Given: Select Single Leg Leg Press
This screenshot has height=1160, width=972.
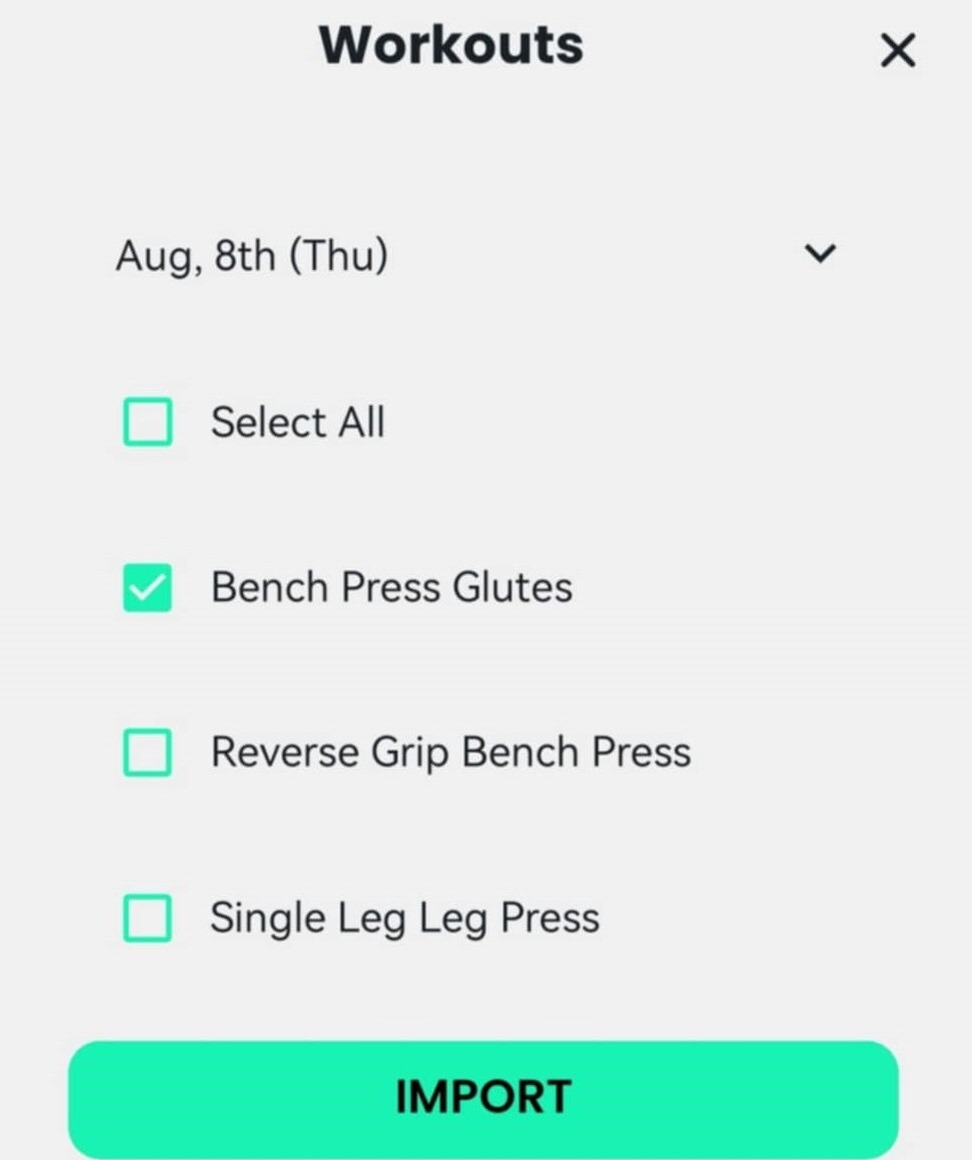Looking at the screenshot, I should (x=147, y=918).
